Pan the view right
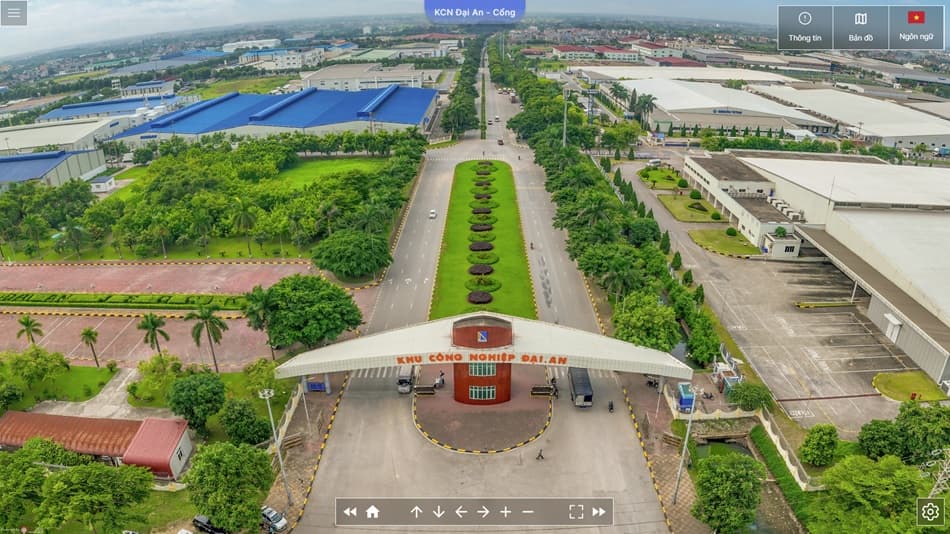The width and height of the screenshot is (950, 534). 483,512
